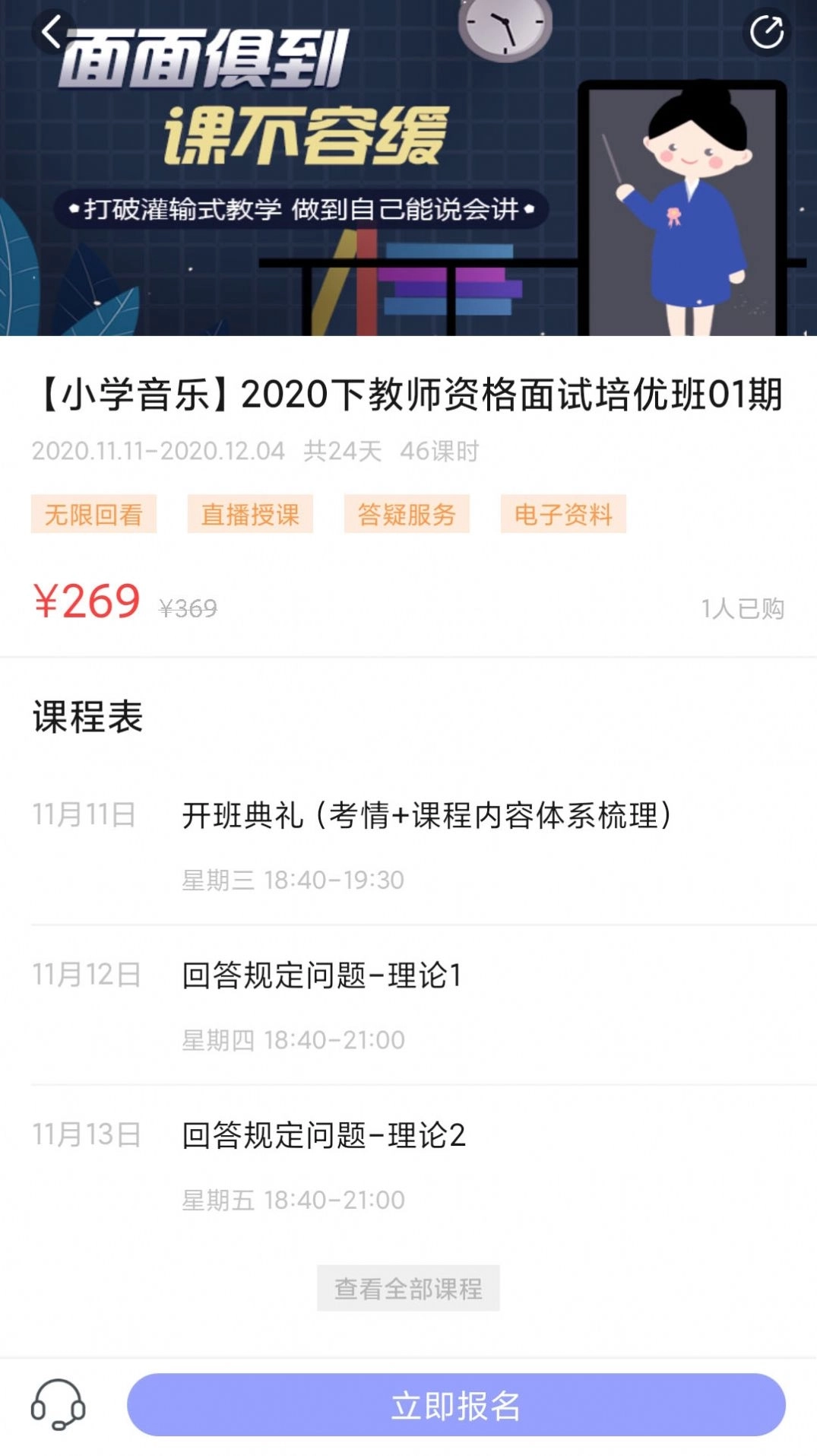Image resolution: width=817 pixels, height=1456 pixels.
Task: Select the 电子资料 service tag
Action: tap(562, 514)
